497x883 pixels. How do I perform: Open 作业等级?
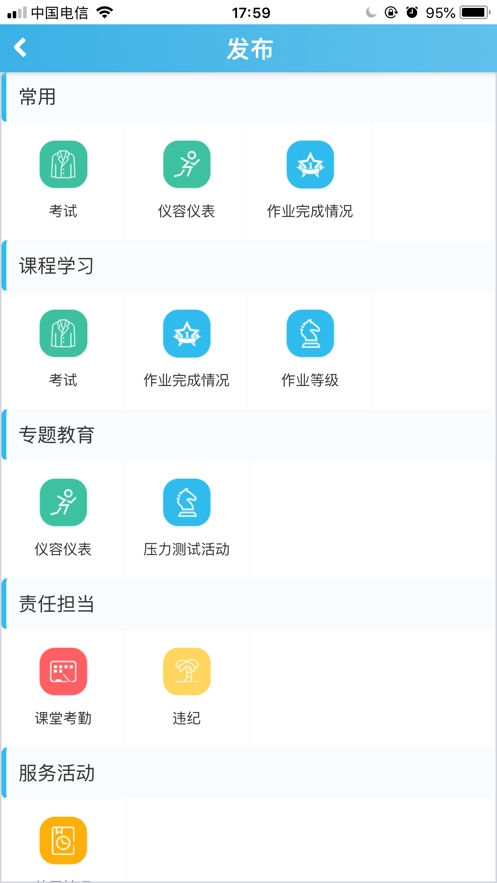coord(310,350)
